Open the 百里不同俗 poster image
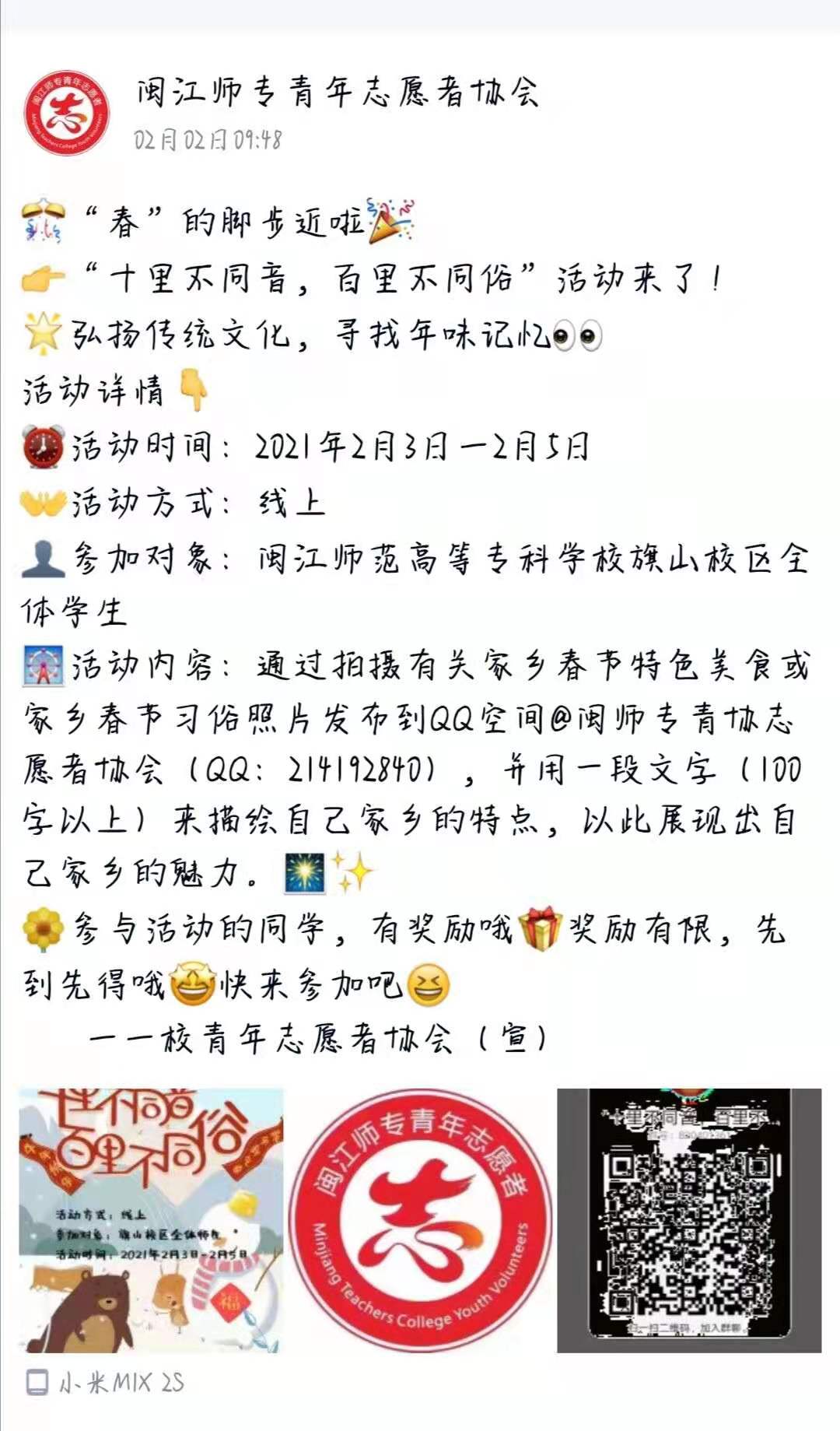Image resolution: width=840 pixels, height=1431 pixels. click(151, 1219)
